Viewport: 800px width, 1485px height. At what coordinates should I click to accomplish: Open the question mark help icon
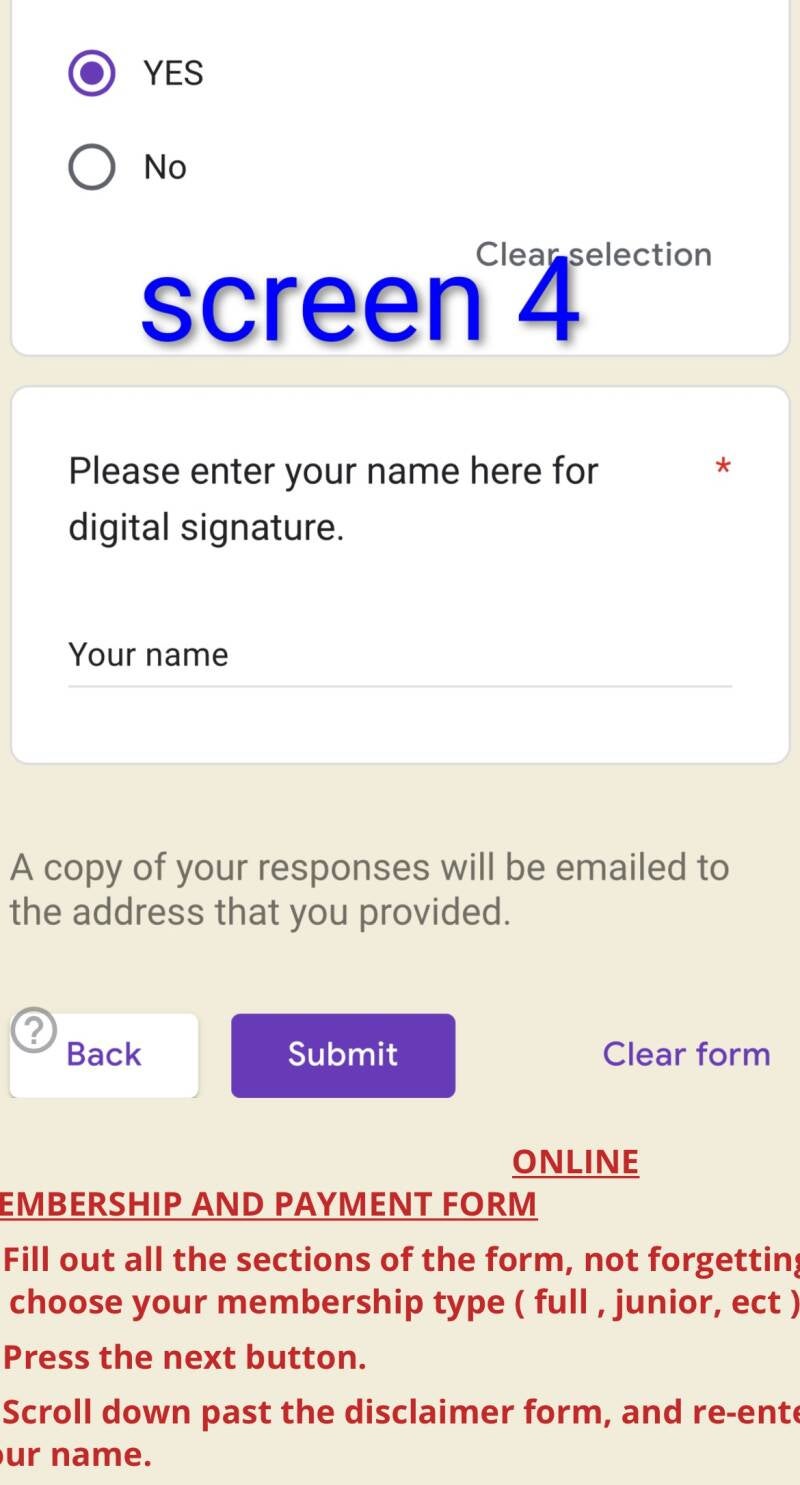click(34, 1029)
